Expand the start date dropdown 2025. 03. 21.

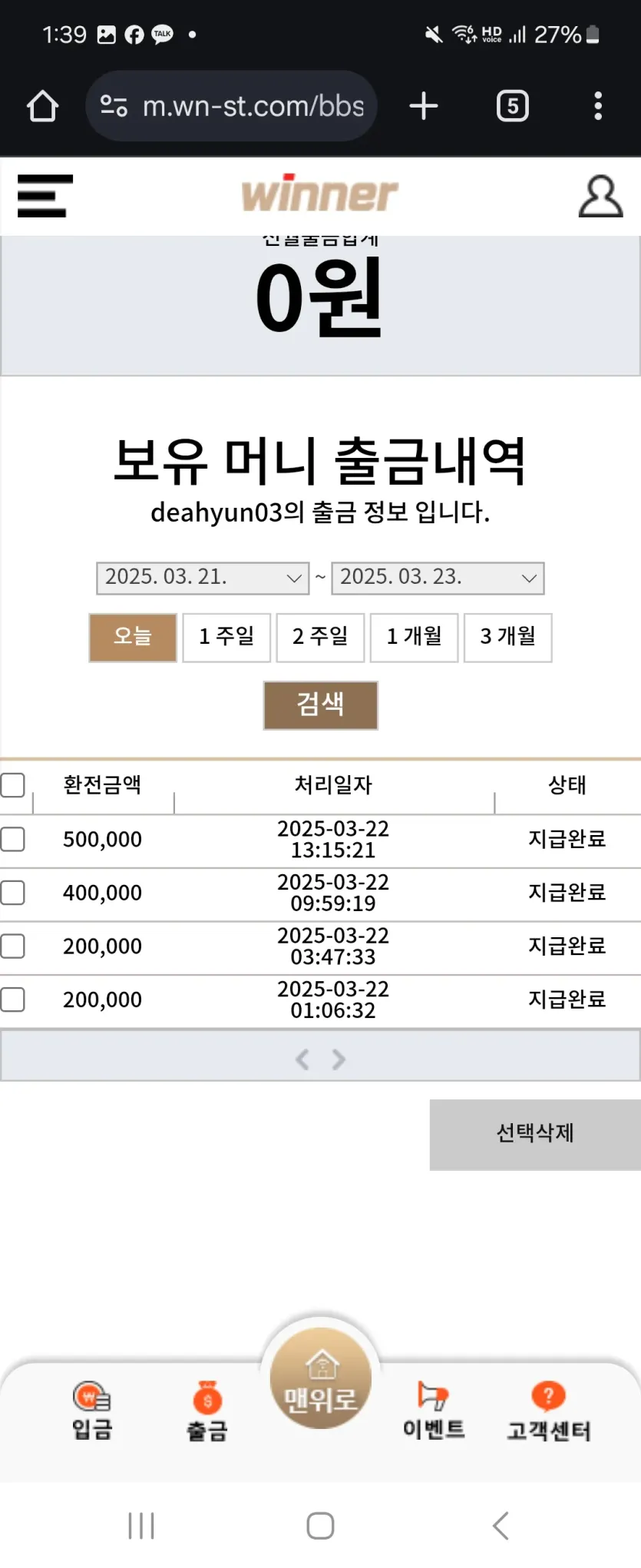point(203,578)
